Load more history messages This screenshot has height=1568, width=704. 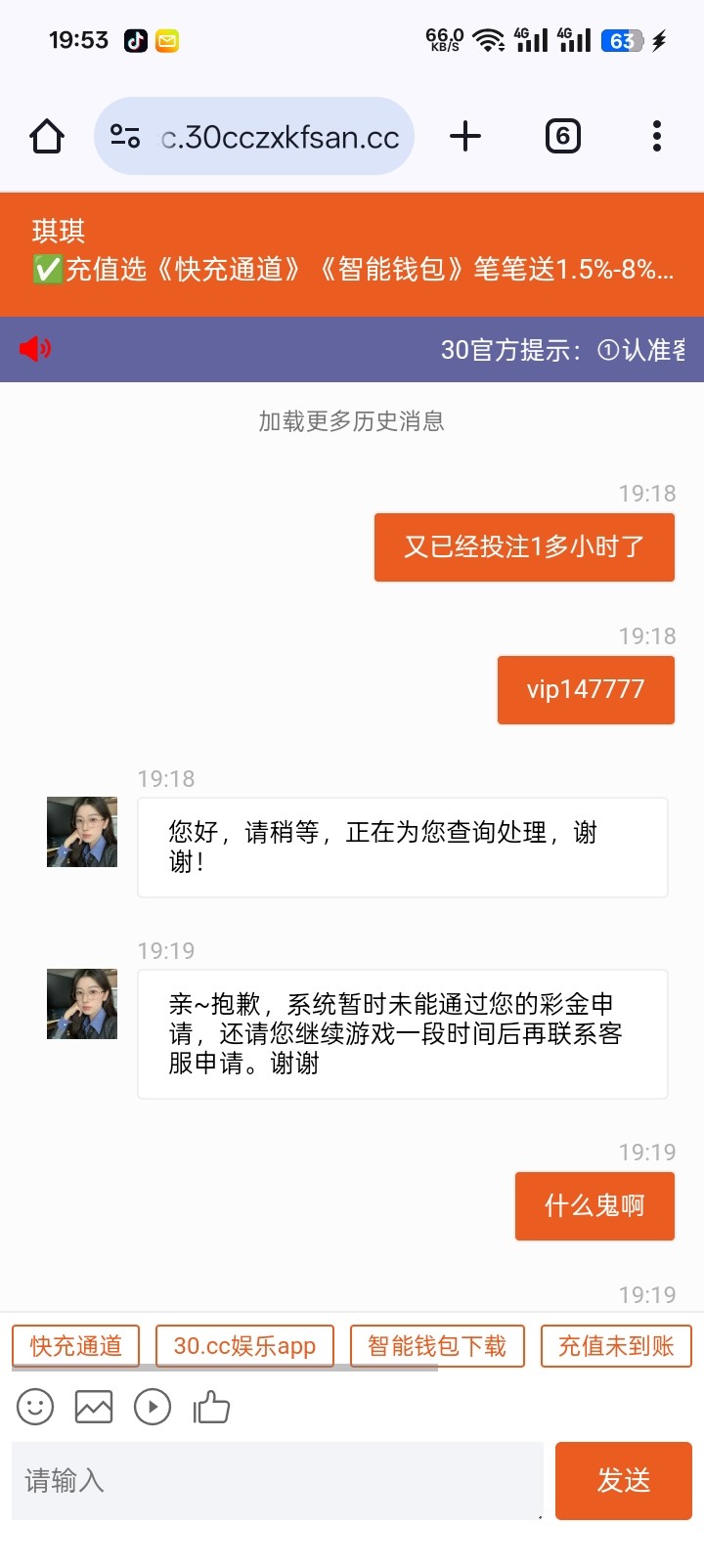tap(351, 421)
